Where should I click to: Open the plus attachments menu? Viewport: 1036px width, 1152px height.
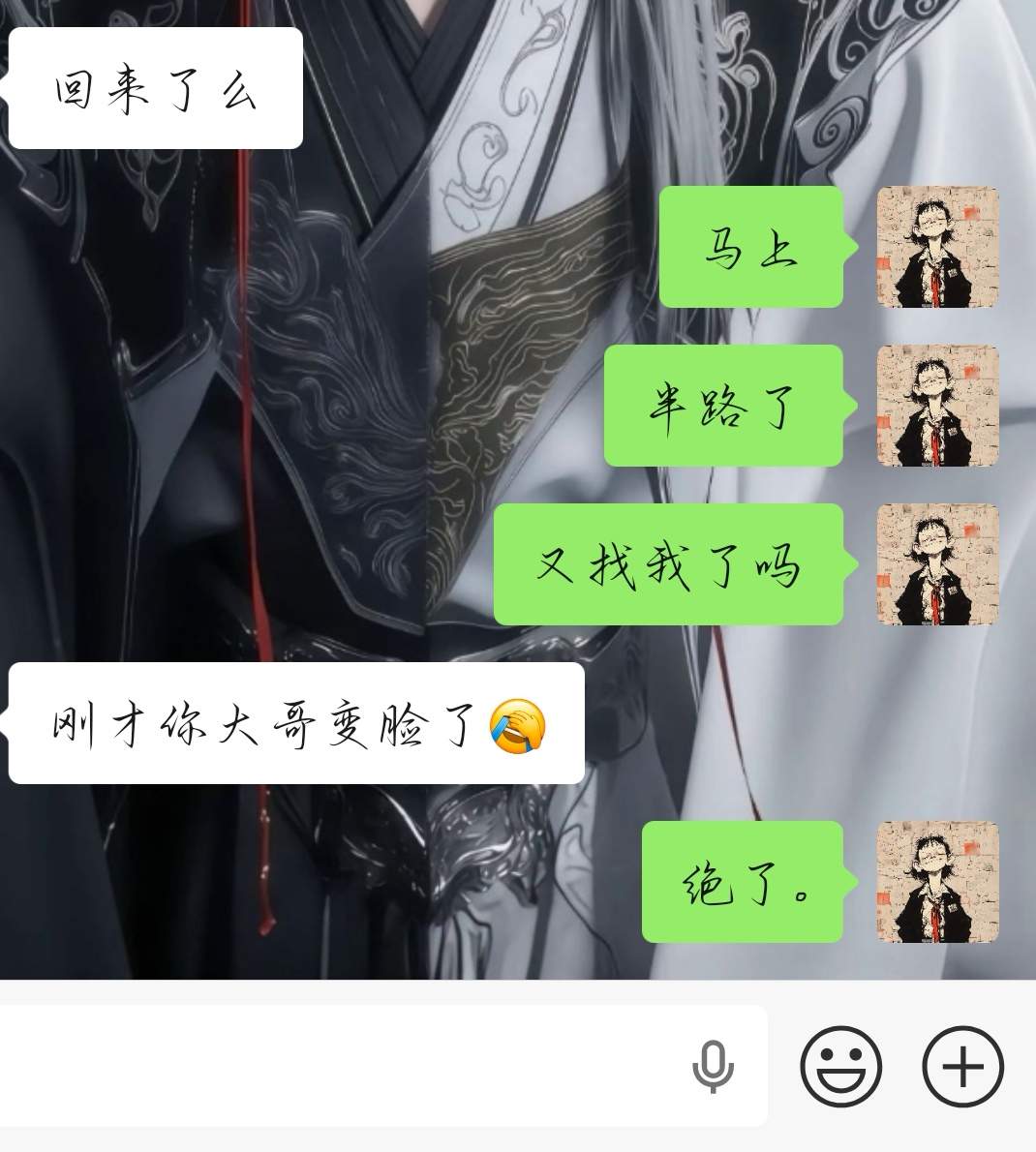(962, 1067)
